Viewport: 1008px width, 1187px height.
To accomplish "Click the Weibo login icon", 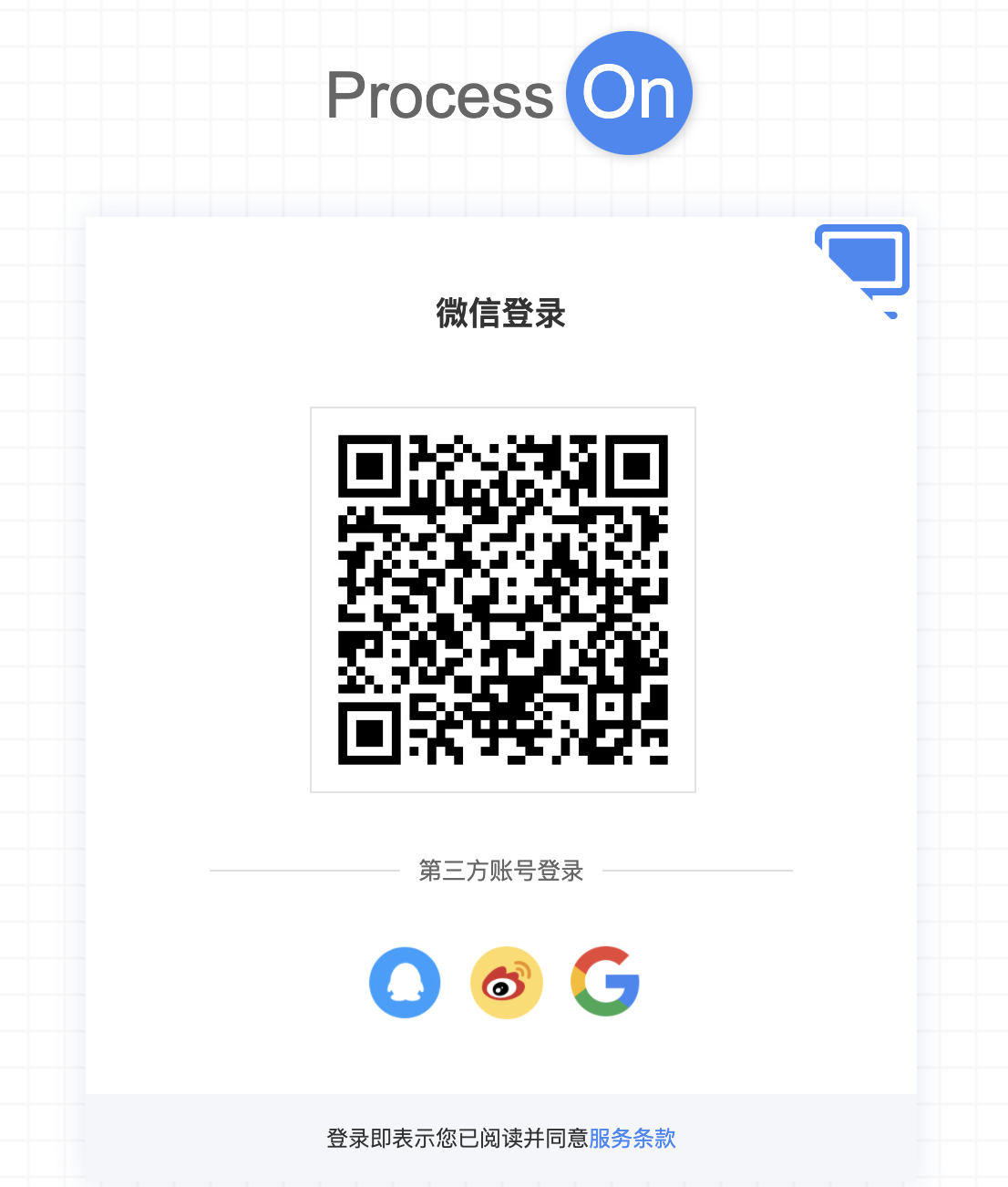I will [507, 982].
